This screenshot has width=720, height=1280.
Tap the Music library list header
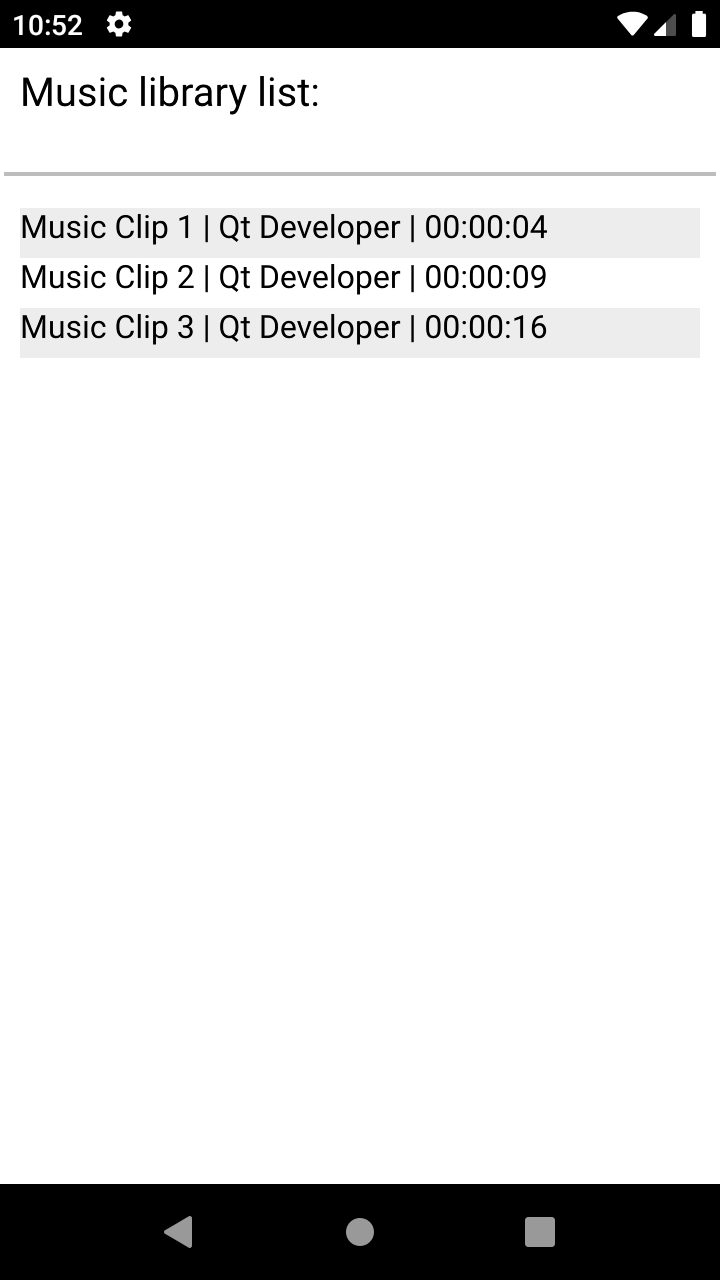170,92
